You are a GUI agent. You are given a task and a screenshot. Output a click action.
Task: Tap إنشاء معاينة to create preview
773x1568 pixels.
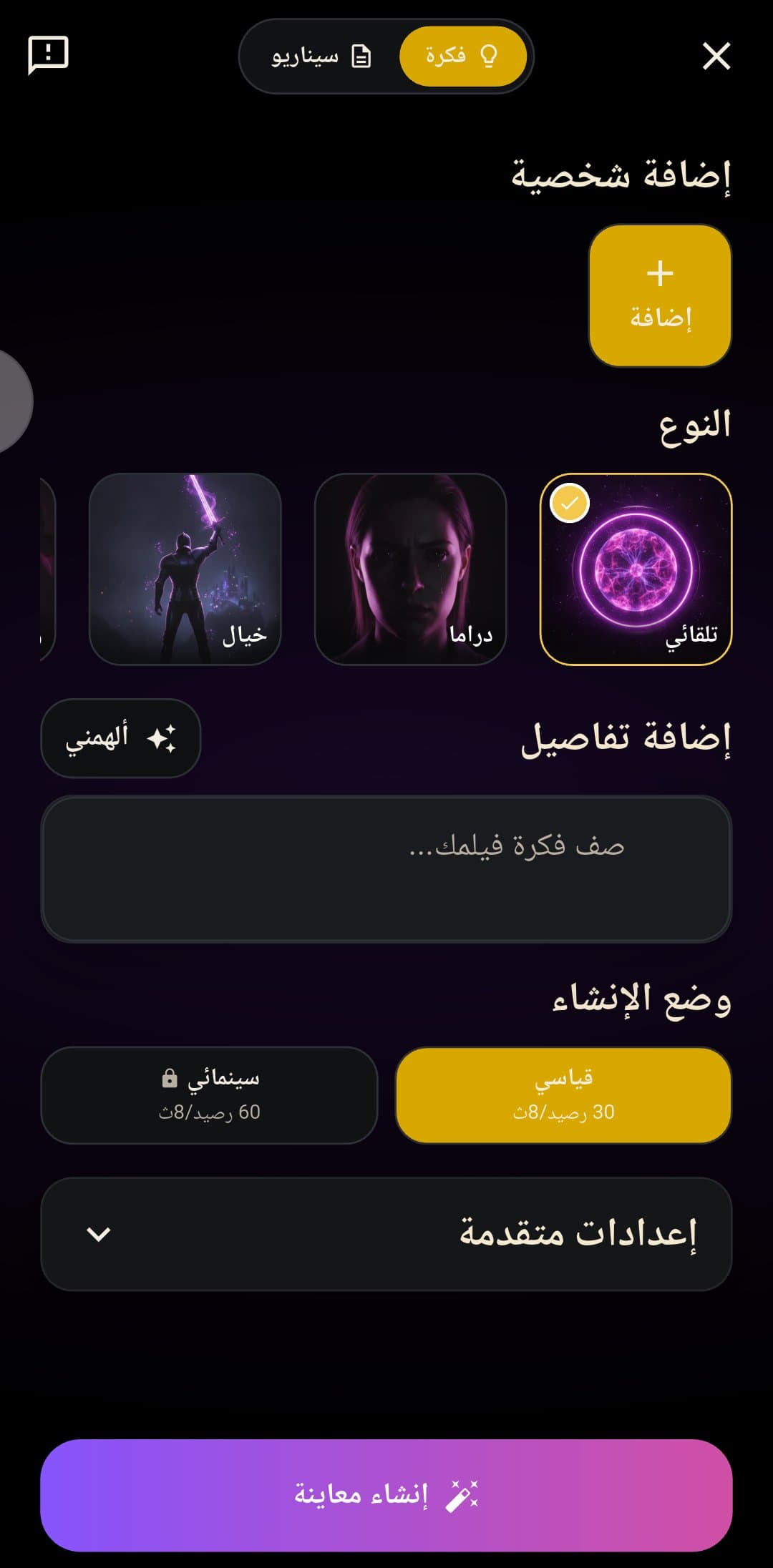pyautogui.click(x=386, y=1495)
